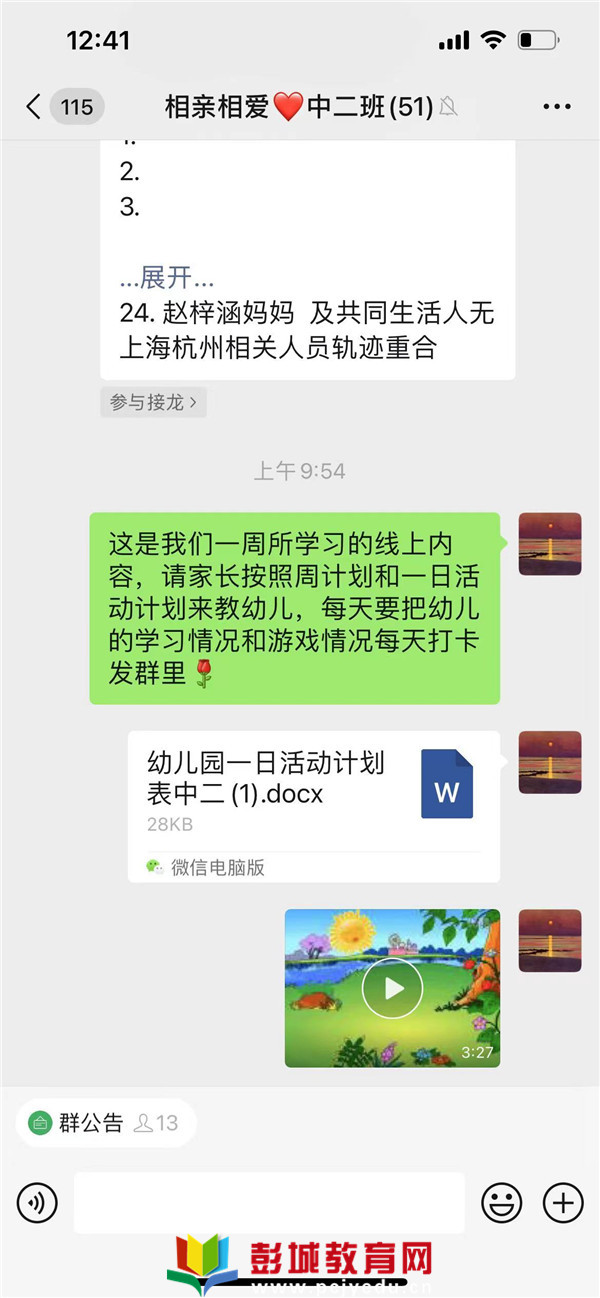Tap 参与接龙 to join the chain
Viewport: 600px width, 1298px height.
tap(153, 402)
